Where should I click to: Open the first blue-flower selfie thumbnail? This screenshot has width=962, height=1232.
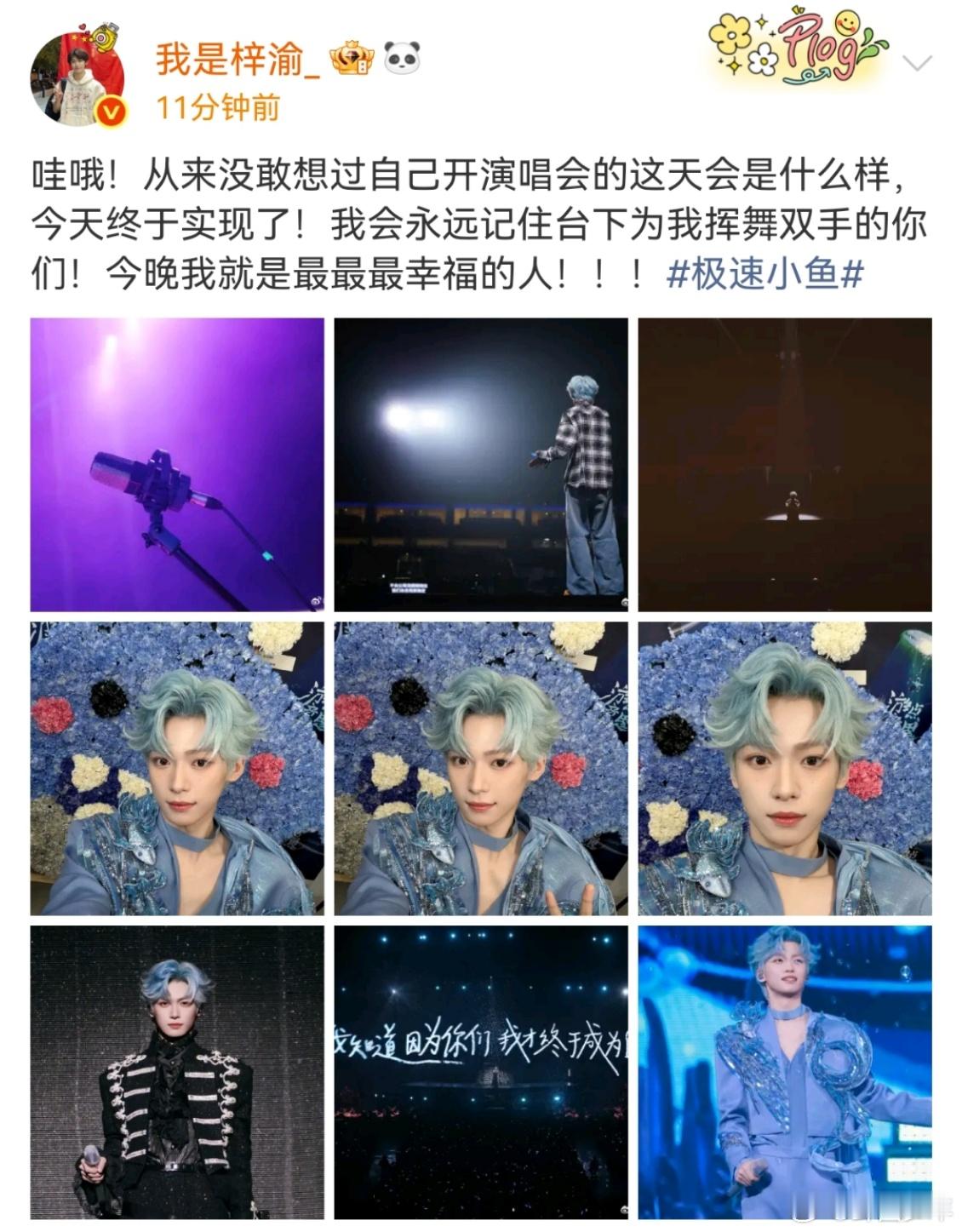[x=176, y=766]
